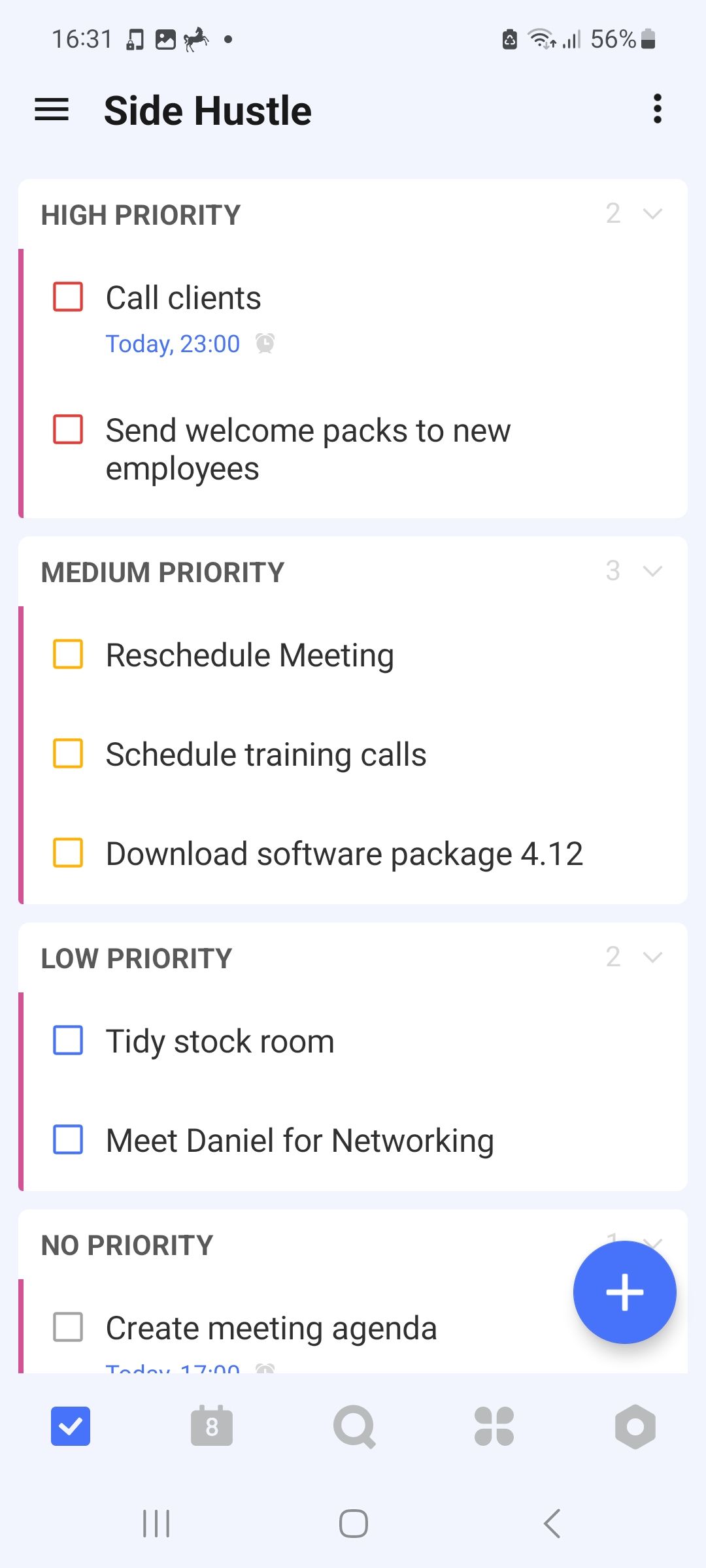Image resolution: width=706 pixels, height=1568 pixels.
Task: Switch to the calendar tab
Action: (x=211, y=1426)
